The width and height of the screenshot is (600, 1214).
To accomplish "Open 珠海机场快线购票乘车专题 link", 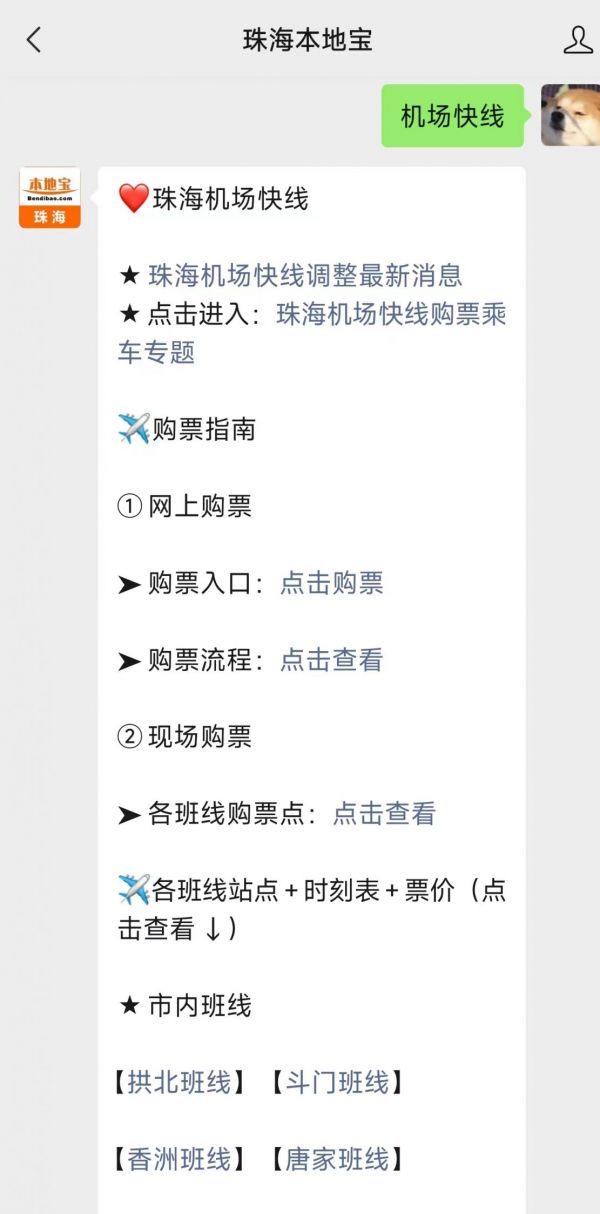I will [312, 333].
